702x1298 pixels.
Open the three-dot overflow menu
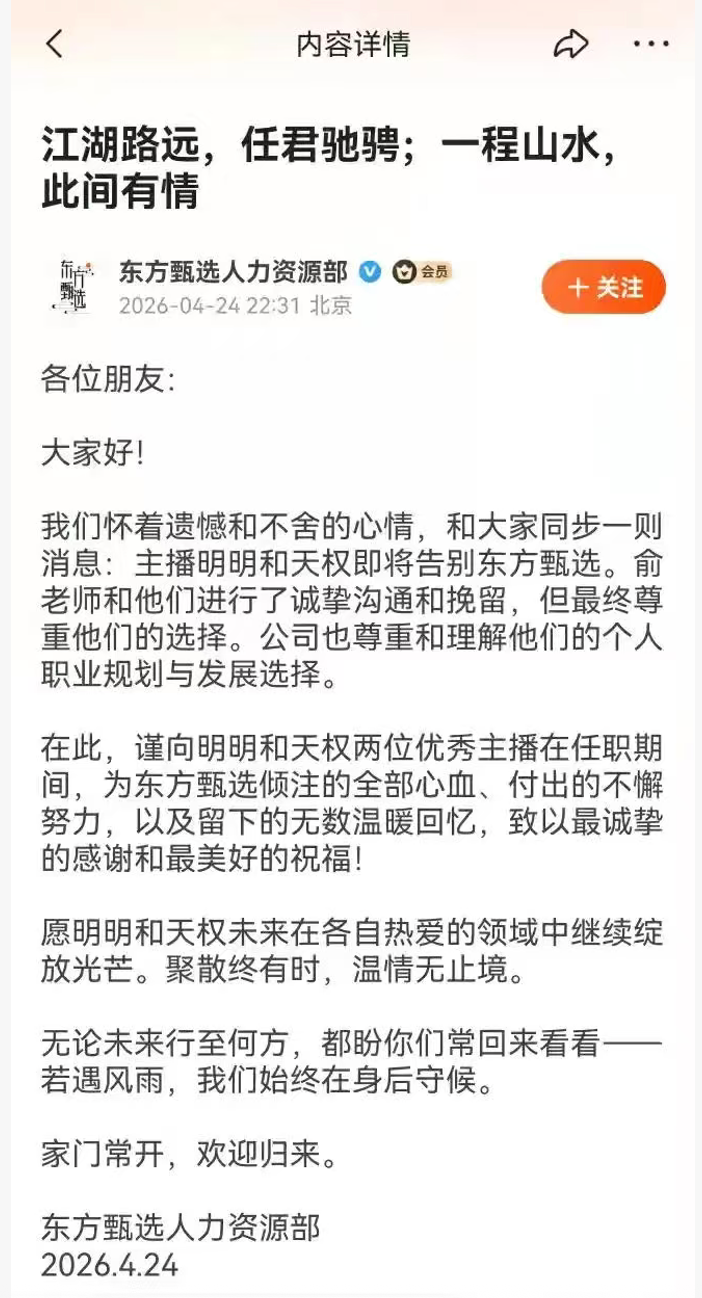[x=651, y=44]
